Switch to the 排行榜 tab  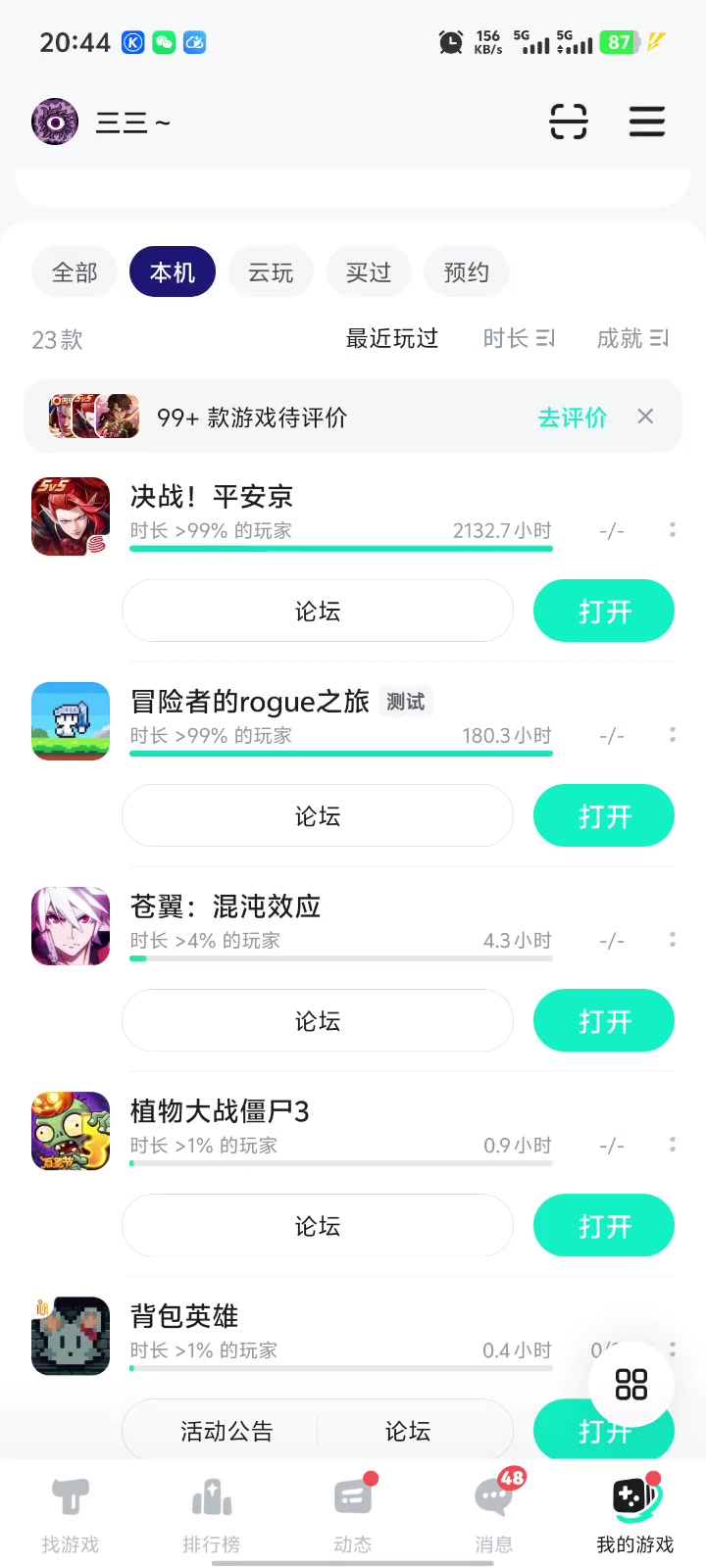[212, 1514]
